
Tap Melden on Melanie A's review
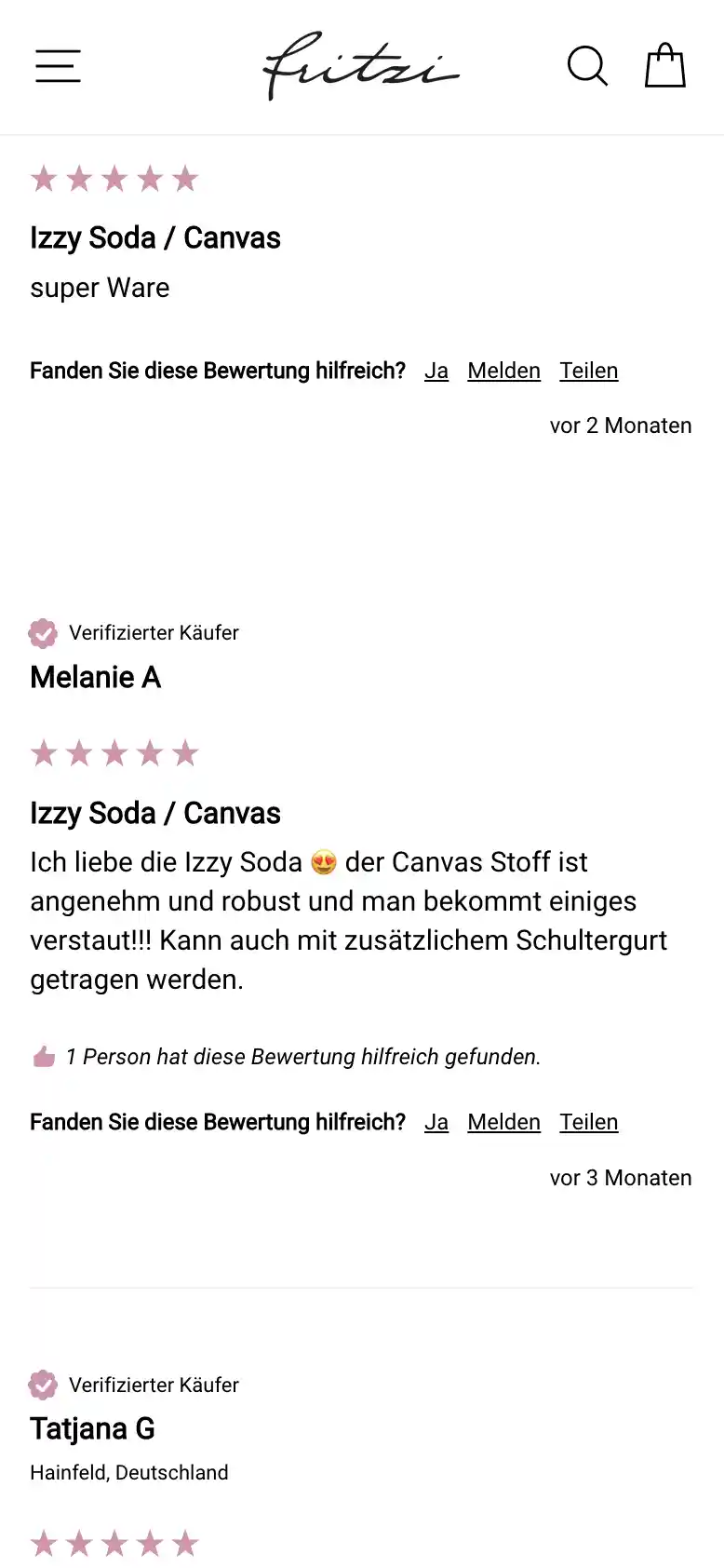[x=503, y=1122]
